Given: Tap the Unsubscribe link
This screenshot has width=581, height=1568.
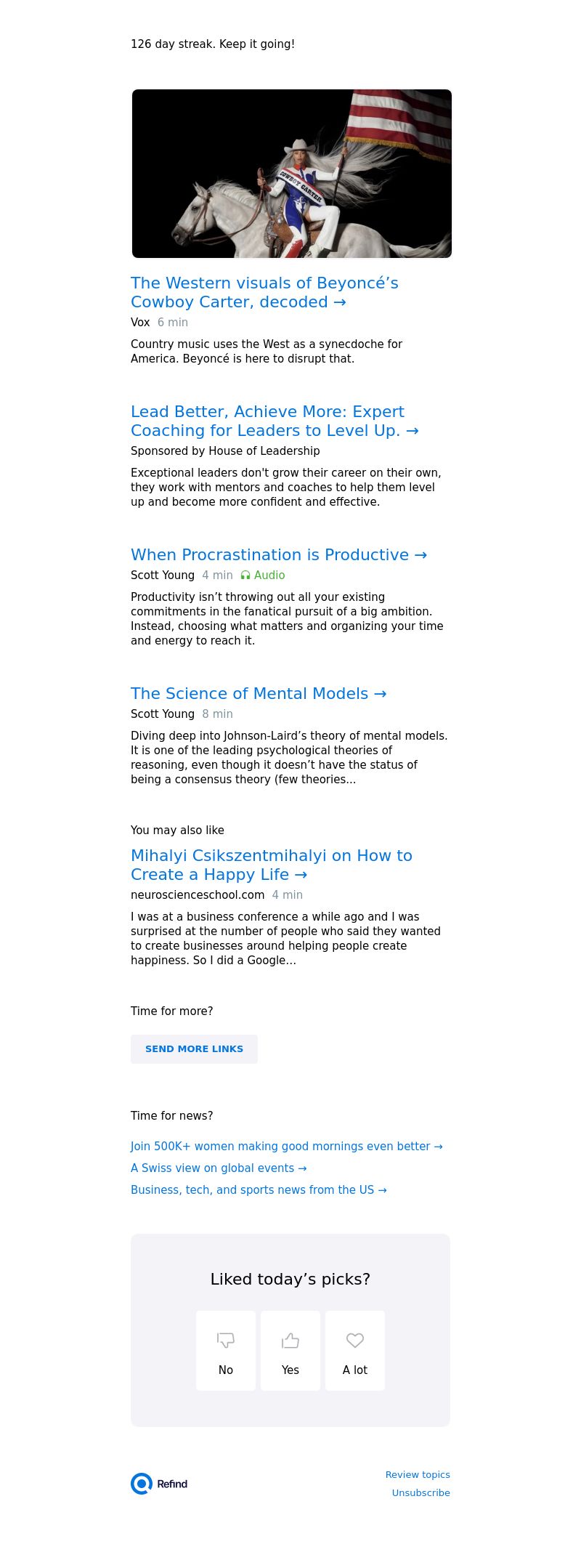Looking at the screenshot, I should coord(421,1492).
